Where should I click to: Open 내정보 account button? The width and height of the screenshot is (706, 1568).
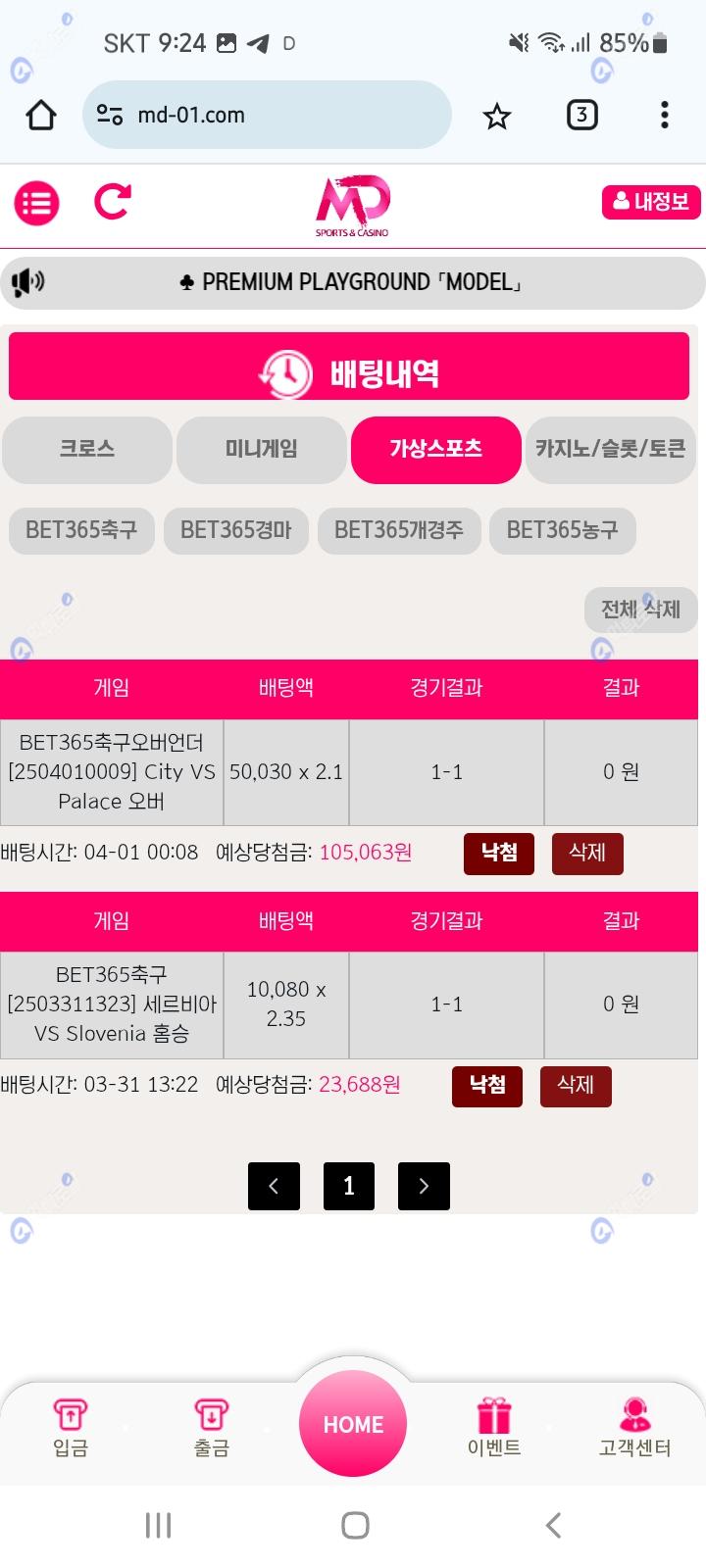[x=651, y=202]
